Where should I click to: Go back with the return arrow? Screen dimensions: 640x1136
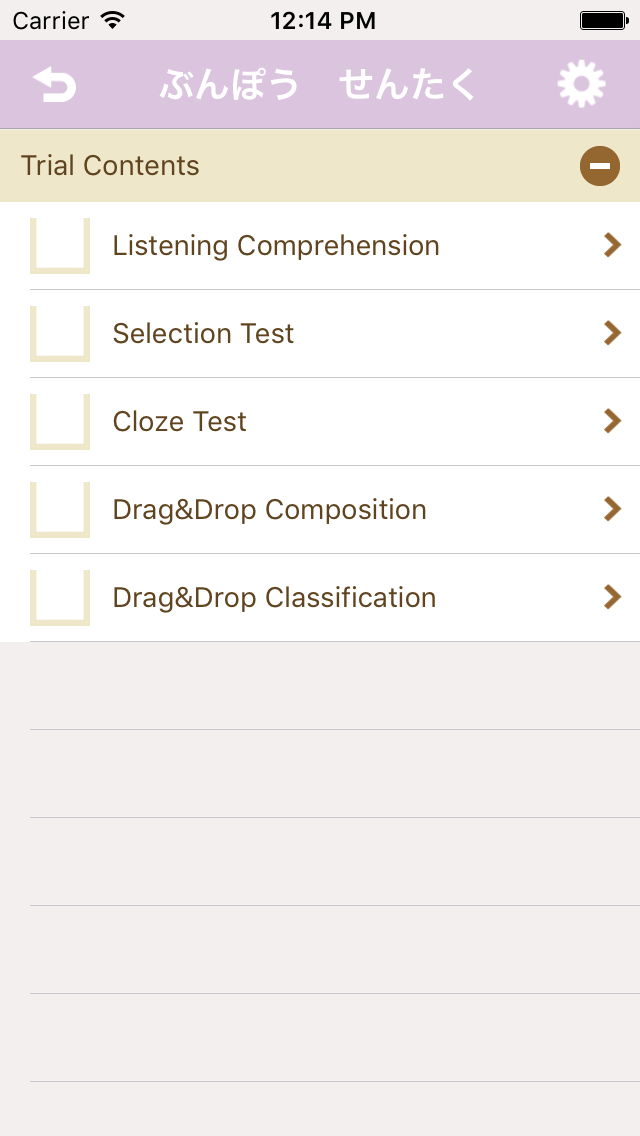(x=54, y=85)
